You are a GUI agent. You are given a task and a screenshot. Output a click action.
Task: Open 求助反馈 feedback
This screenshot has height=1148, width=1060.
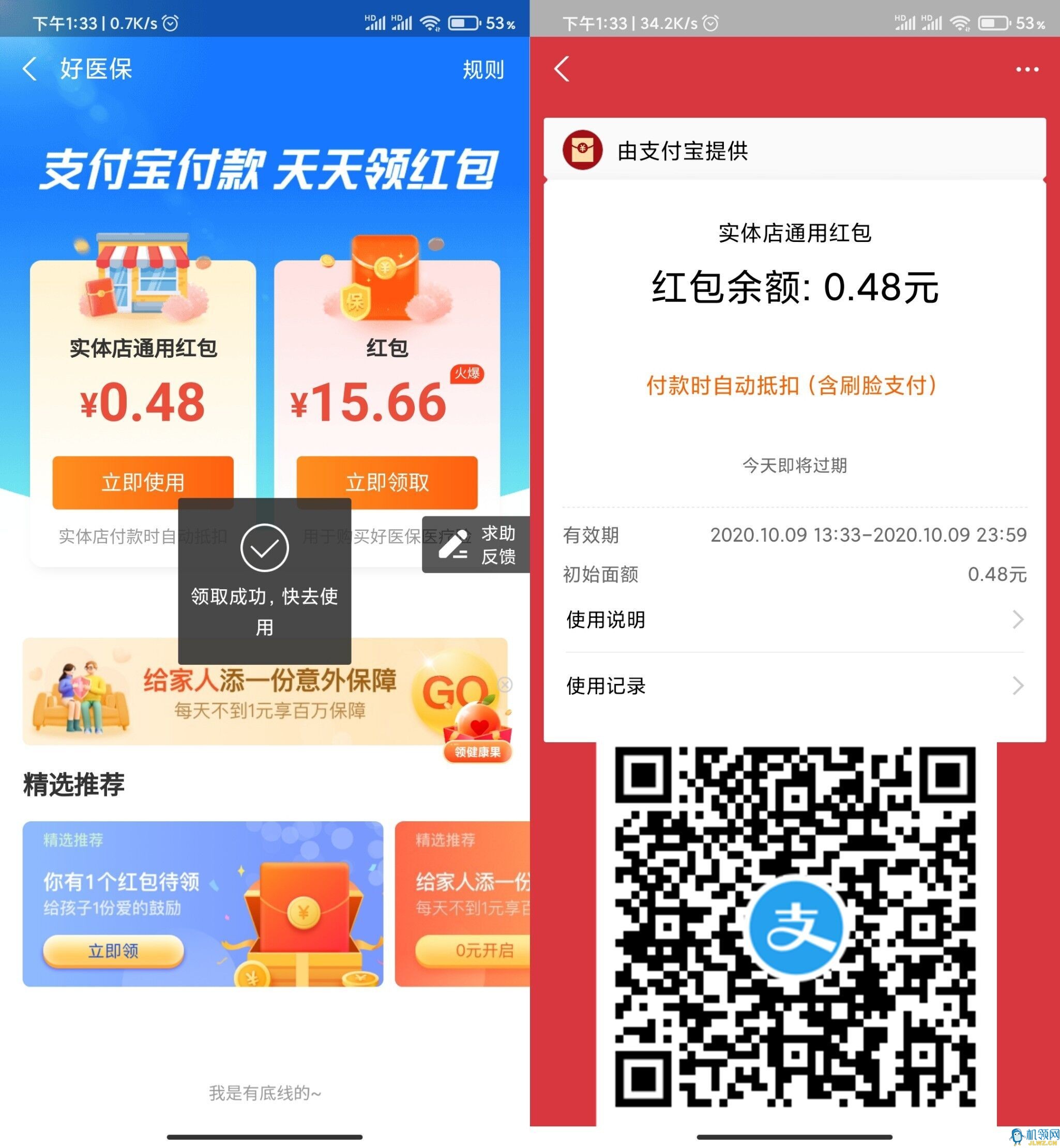pos(476,544)
